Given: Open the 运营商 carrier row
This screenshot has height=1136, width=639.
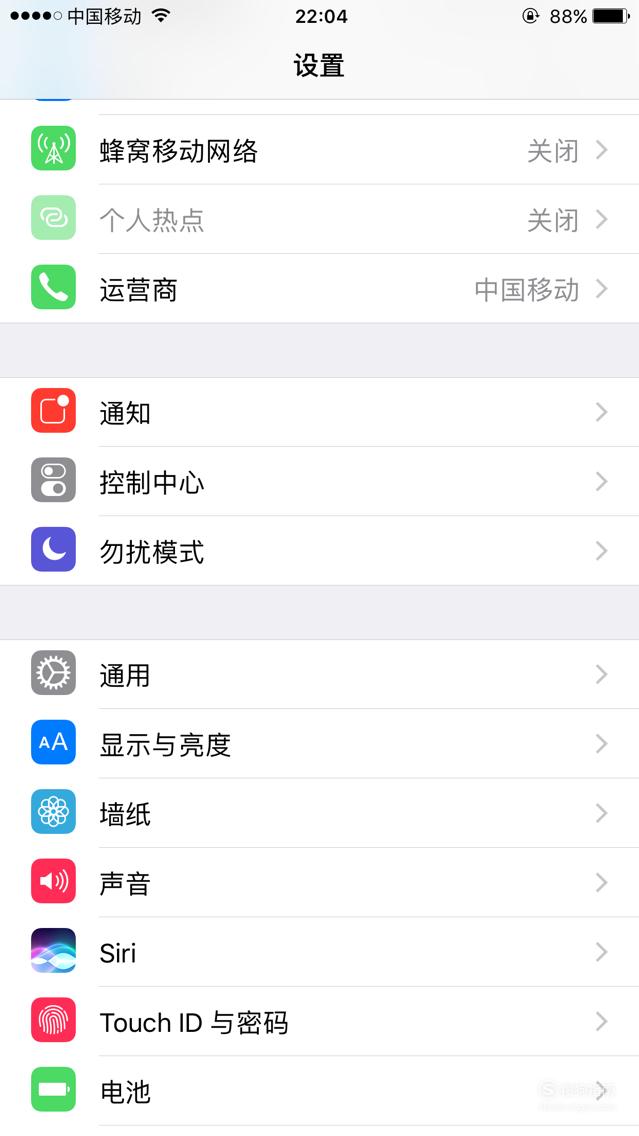Looking at the screenshot, I should pyautogui.click(x=320, y=289).
